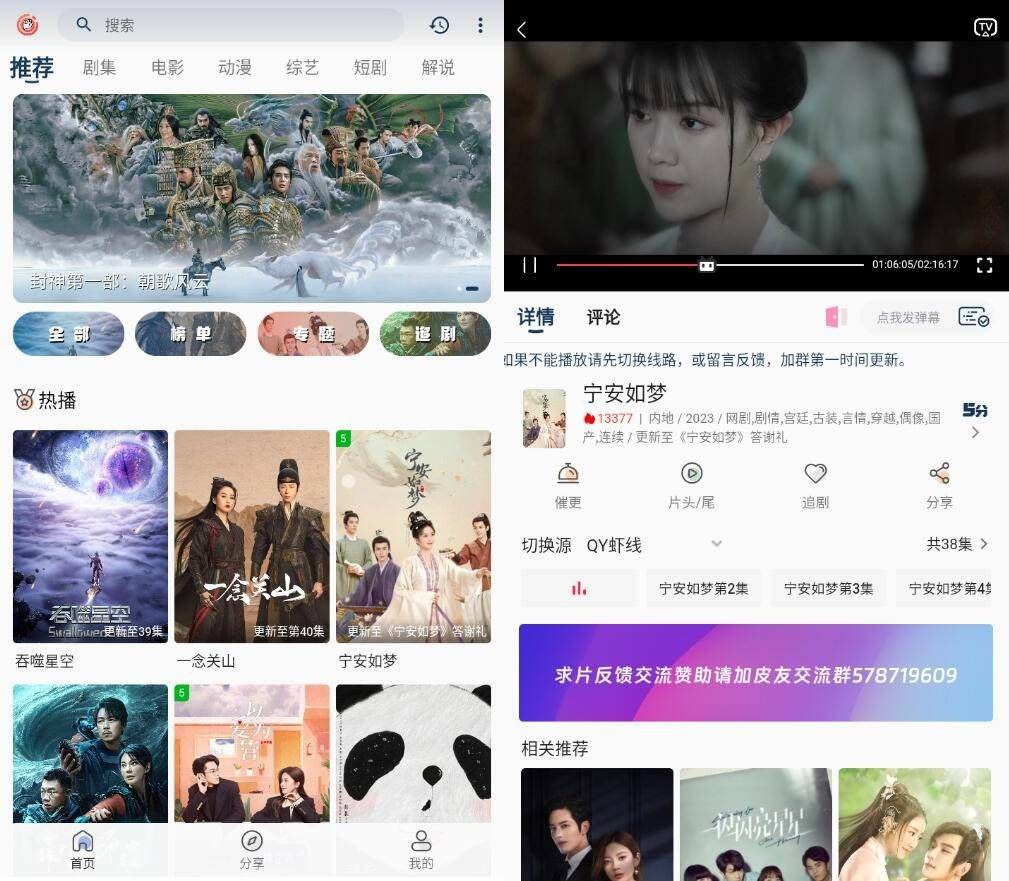Tap 追剧 to follow this series
Image resolution: width=1009 pixels, height=881 pixels.
(x=815, y=485)
